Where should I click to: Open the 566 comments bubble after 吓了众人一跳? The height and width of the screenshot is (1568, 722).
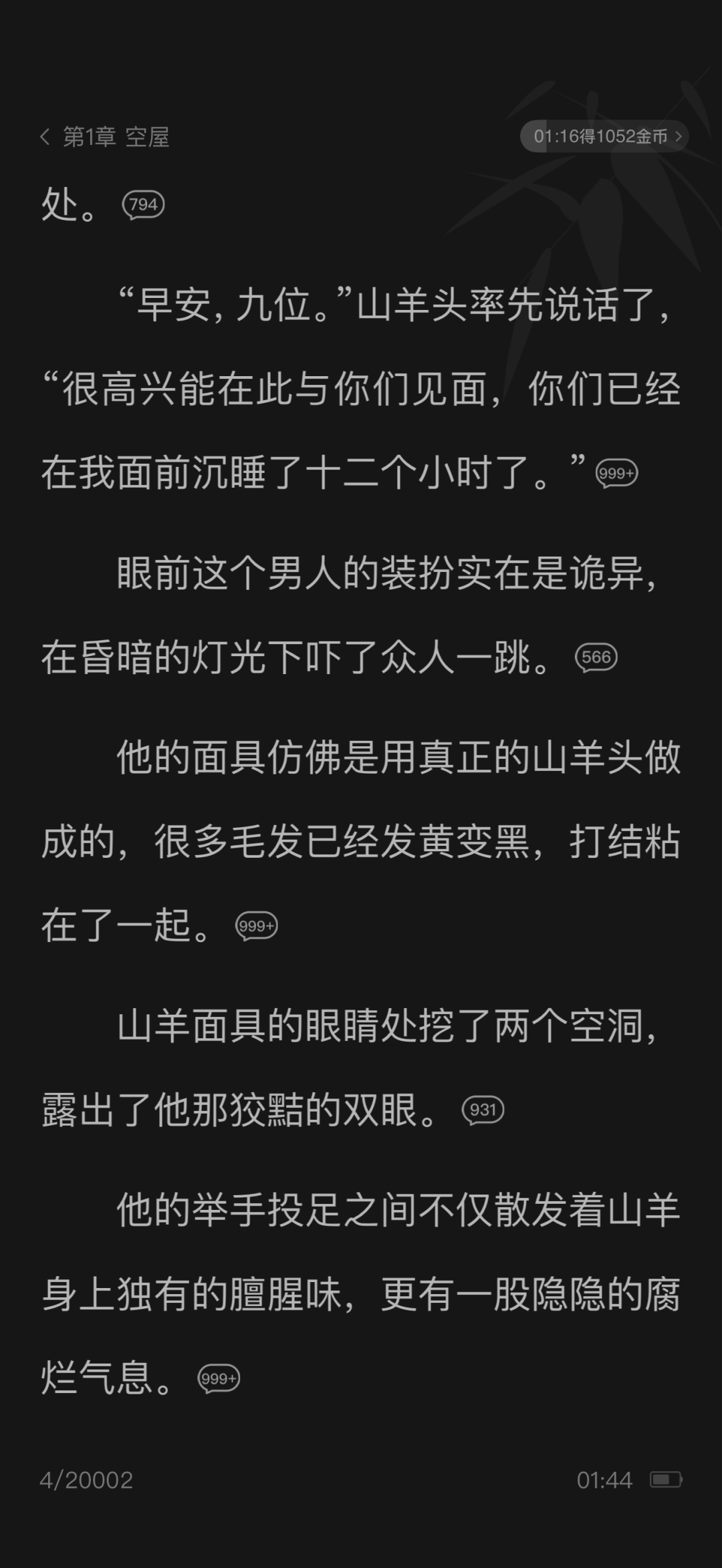[x=596, y=657]
